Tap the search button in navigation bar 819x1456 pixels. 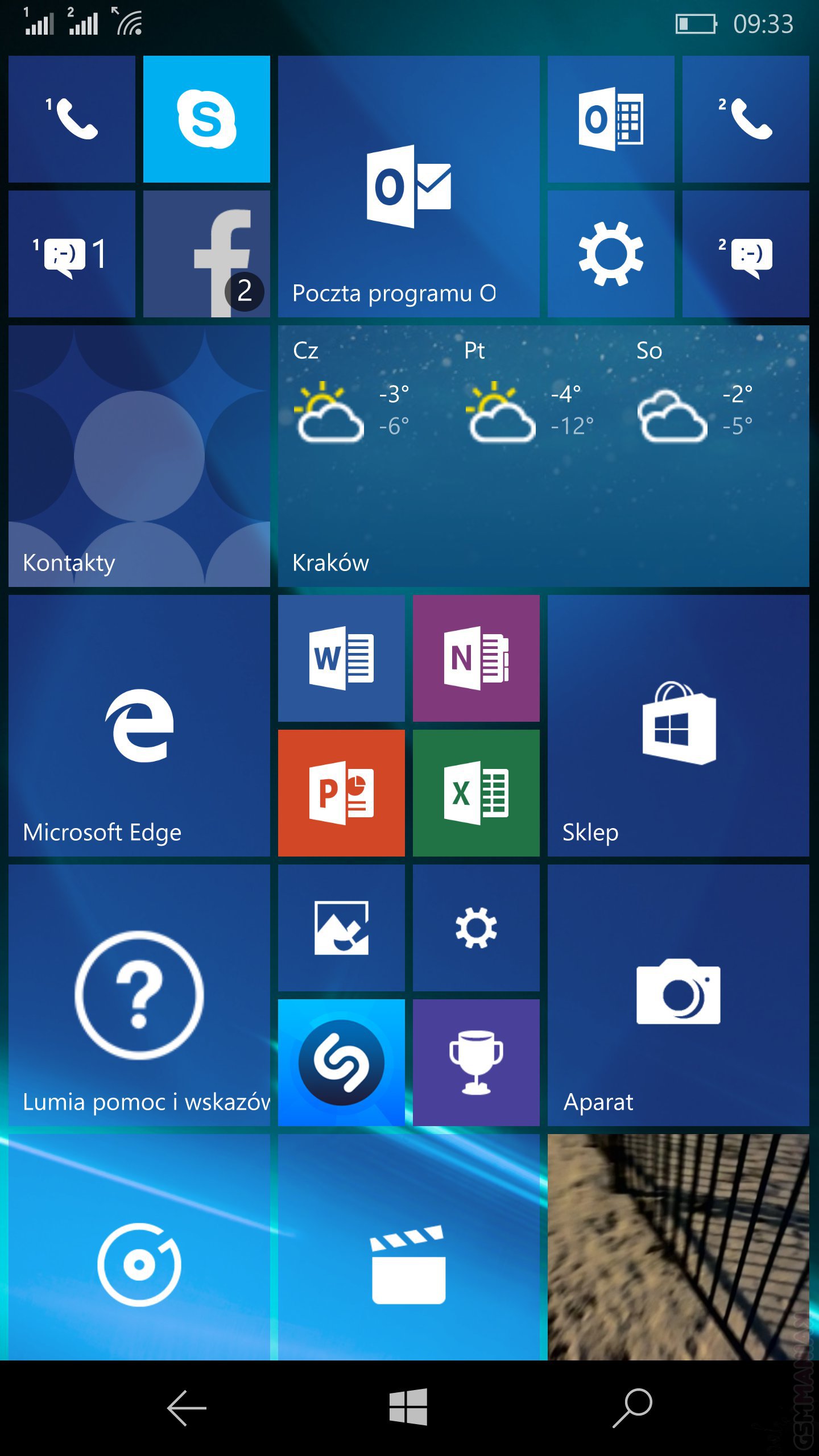[x=632, y=1408]
